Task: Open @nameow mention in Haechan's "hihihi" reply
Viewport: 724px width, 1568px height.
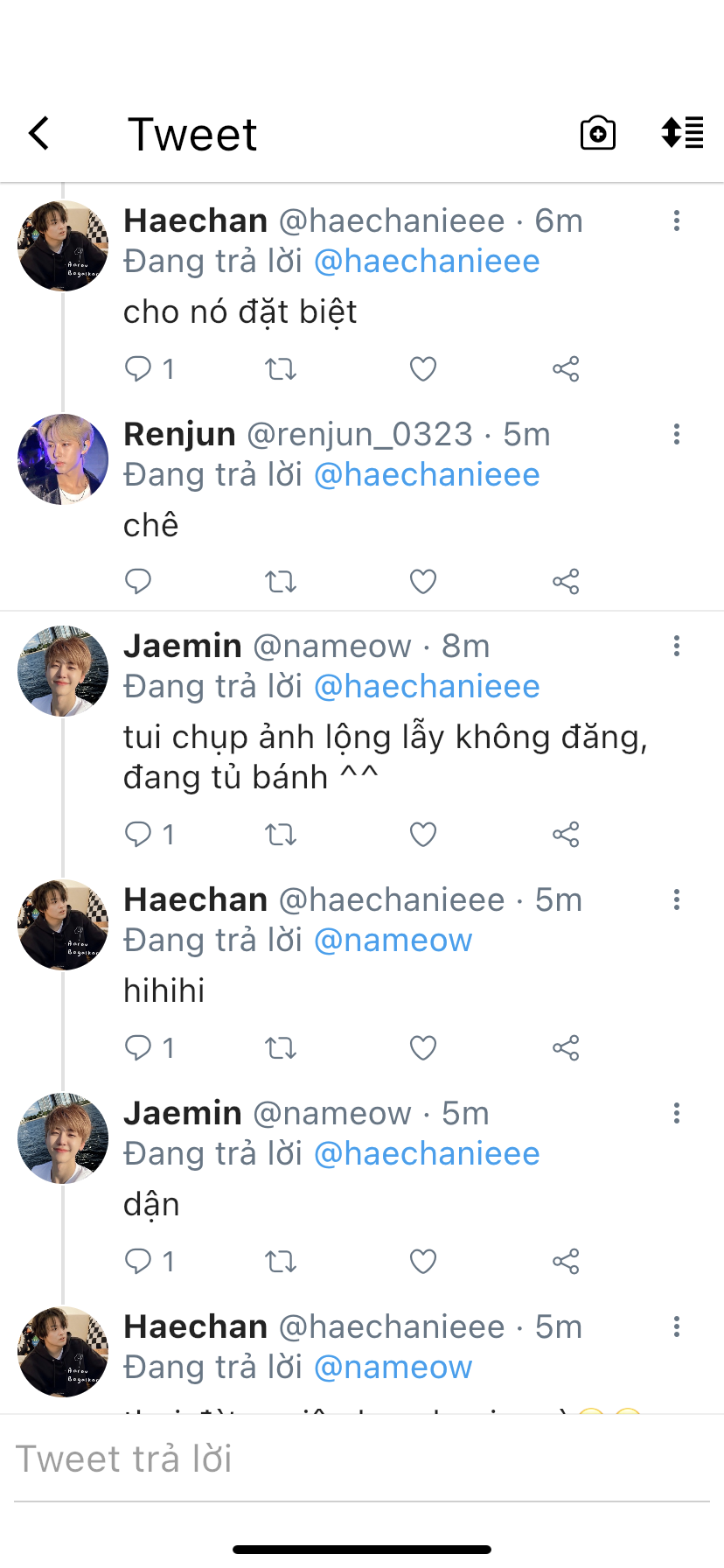Action: click(393, 941)
